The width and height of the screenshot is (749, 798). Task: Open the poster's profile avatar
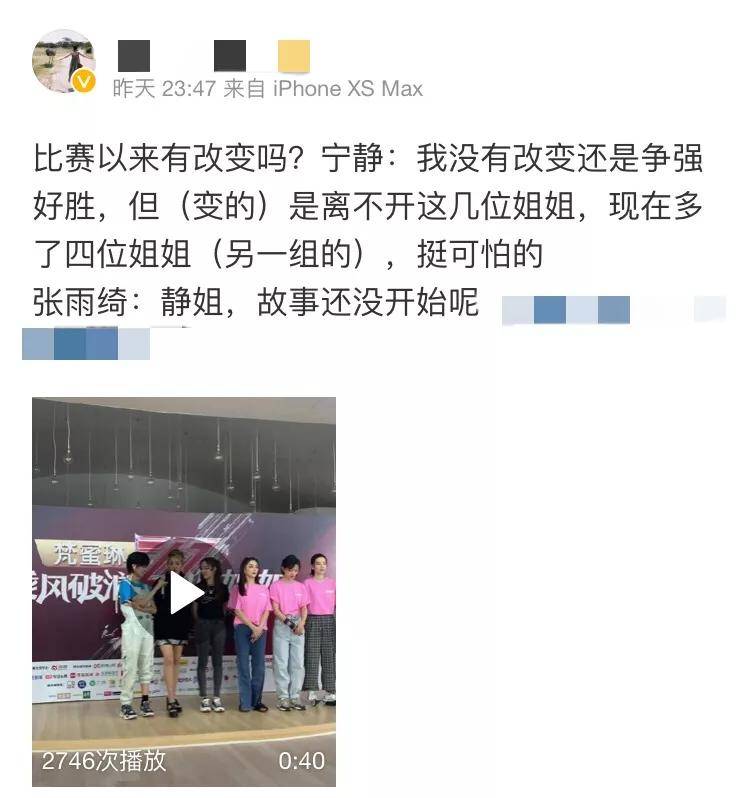[x=63, y=60]
